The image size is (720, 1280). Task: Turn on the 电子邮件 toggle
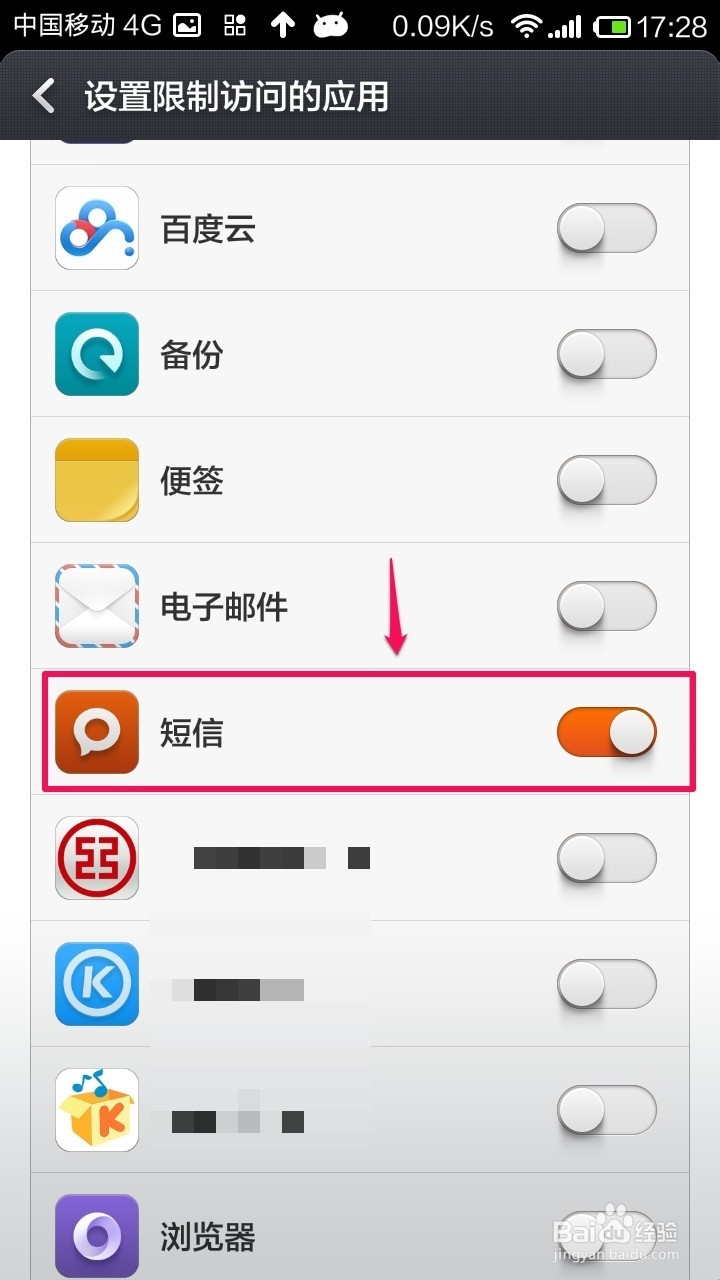[x=606, y=606]
